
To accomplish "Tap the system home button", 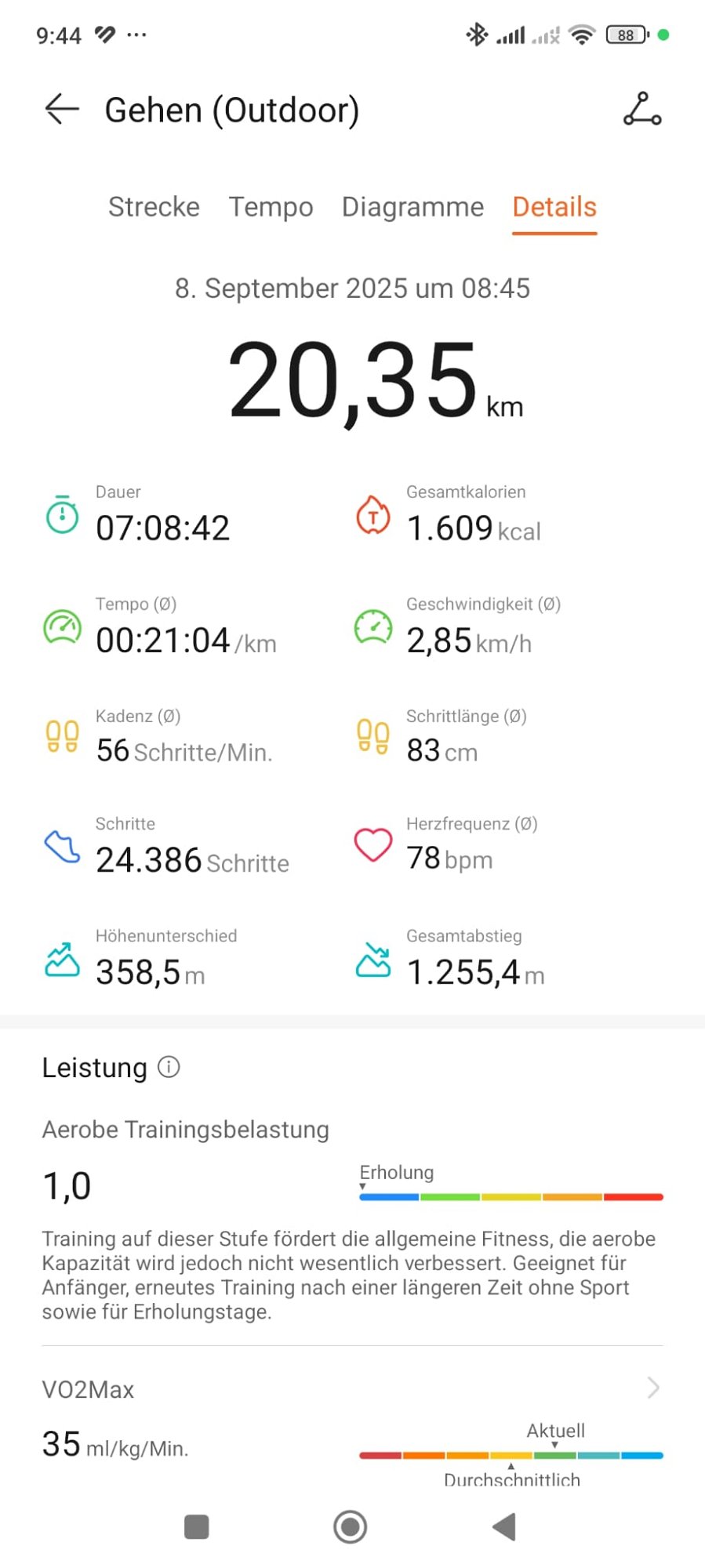I will [350, 1526].
